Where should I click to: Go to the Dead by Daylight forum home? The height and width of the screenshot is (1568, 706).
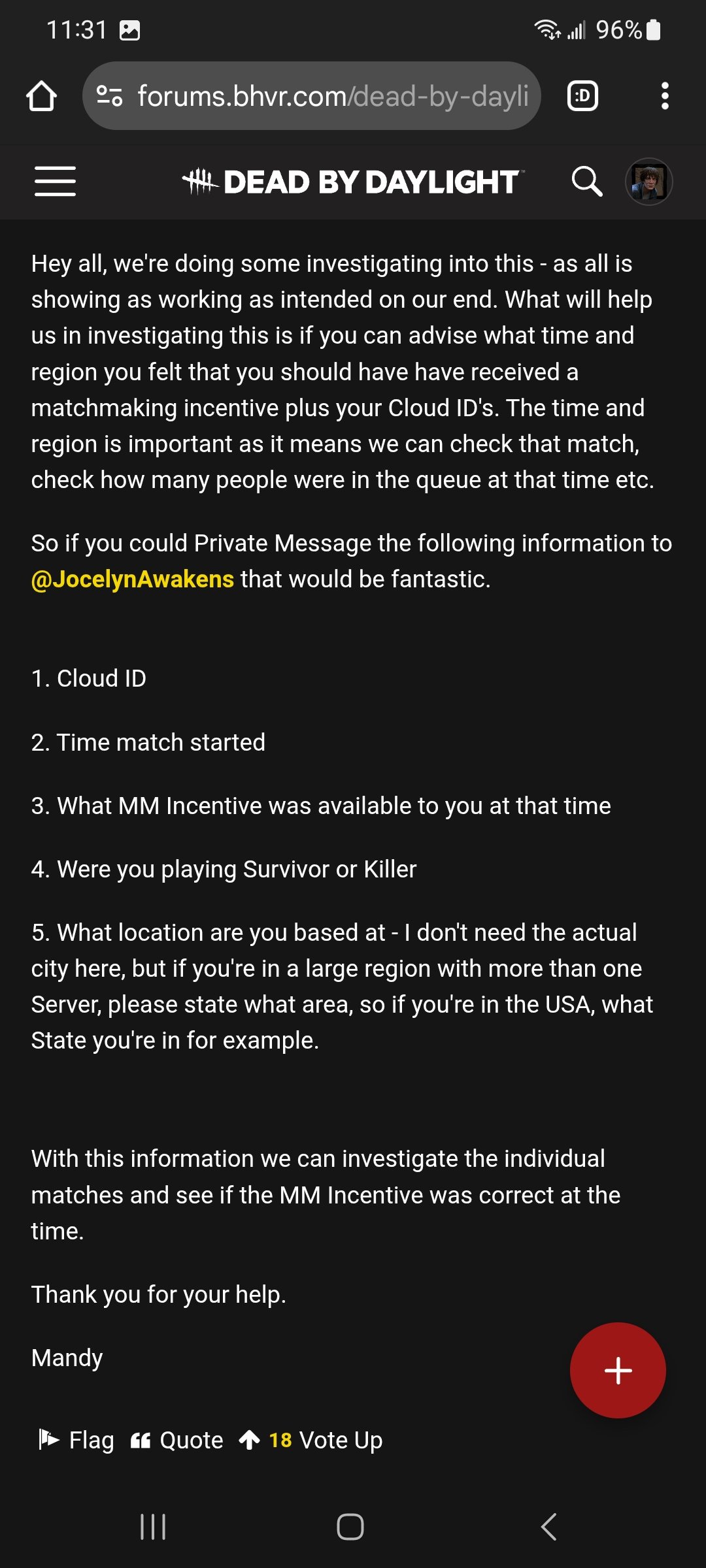point(352,182)
